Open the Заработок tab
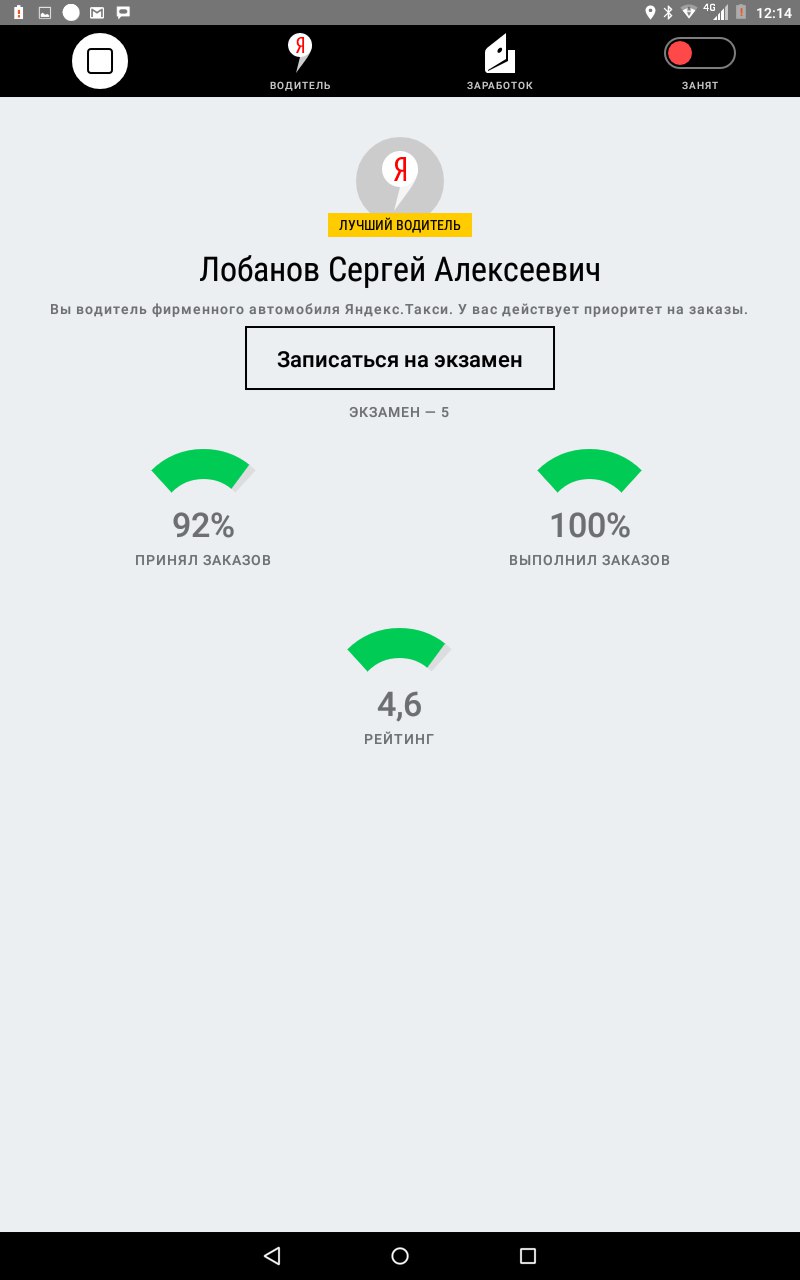The width and height of the screenshot is (800, 1280). pos(500,62)
